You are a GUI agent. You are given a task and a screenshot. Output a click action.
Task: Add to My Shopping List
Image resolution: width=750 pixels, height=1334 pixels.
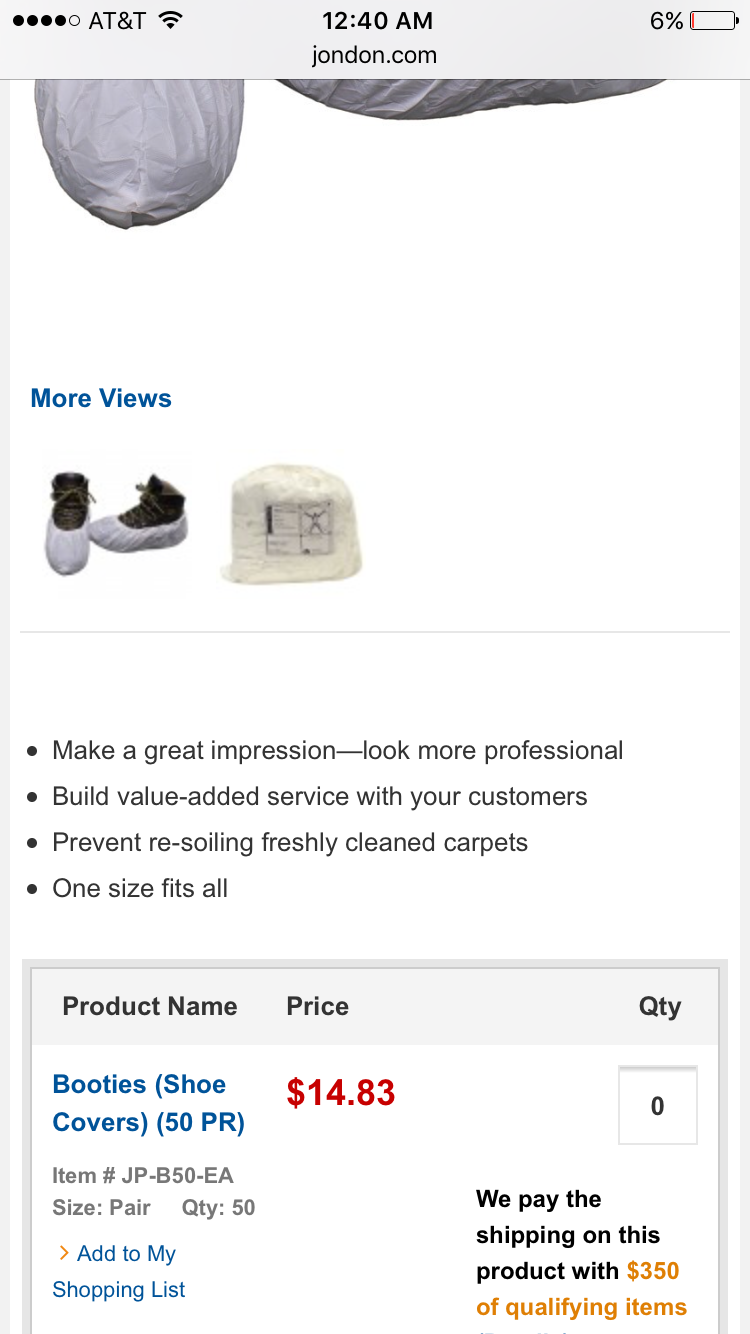click(118, 1271)
